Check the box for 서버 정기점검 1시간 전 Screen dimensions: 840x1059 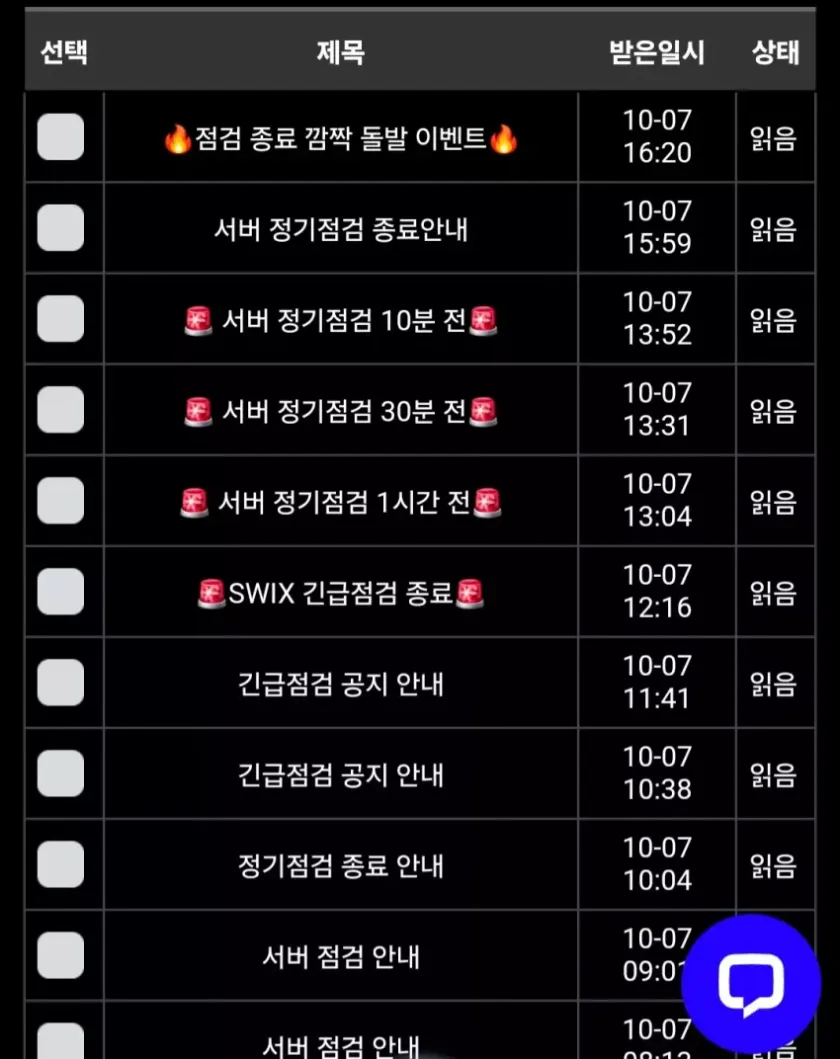pos(61,502)
